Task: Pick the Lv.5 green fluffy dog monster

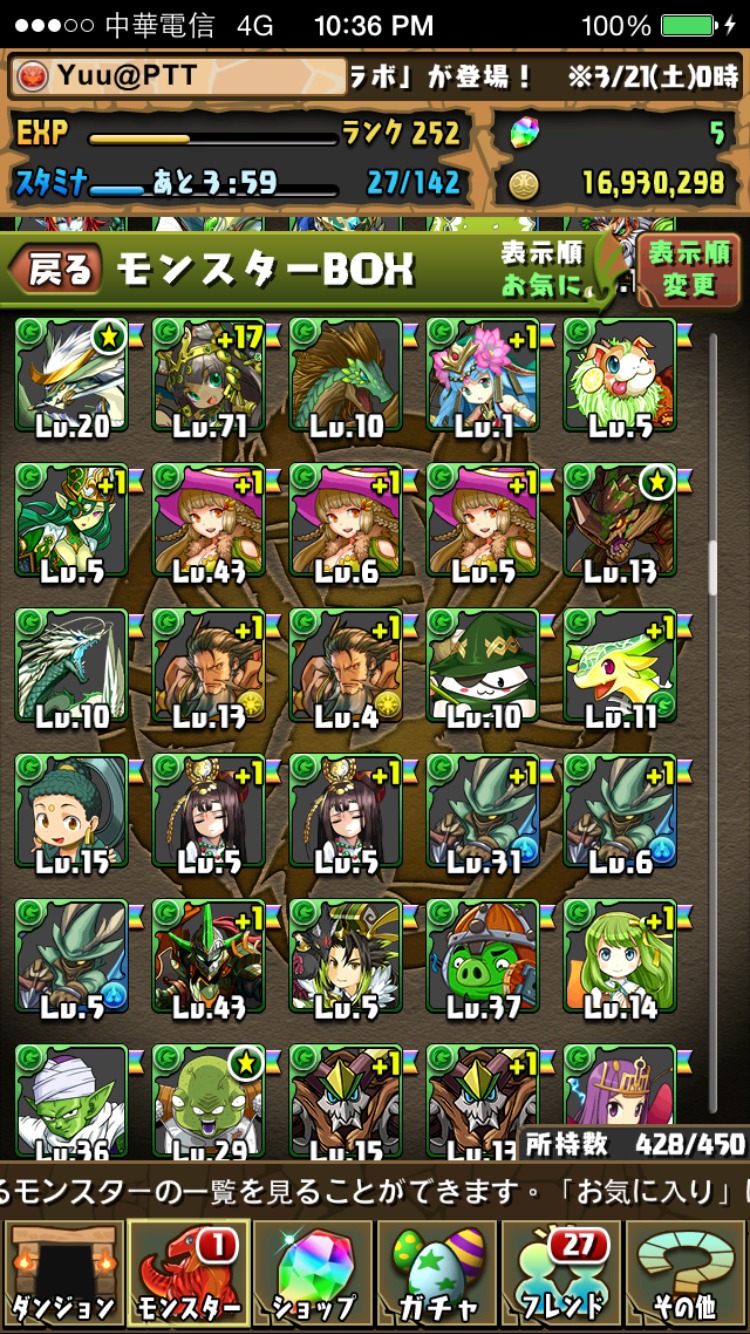Action: [x=620, y=377]
